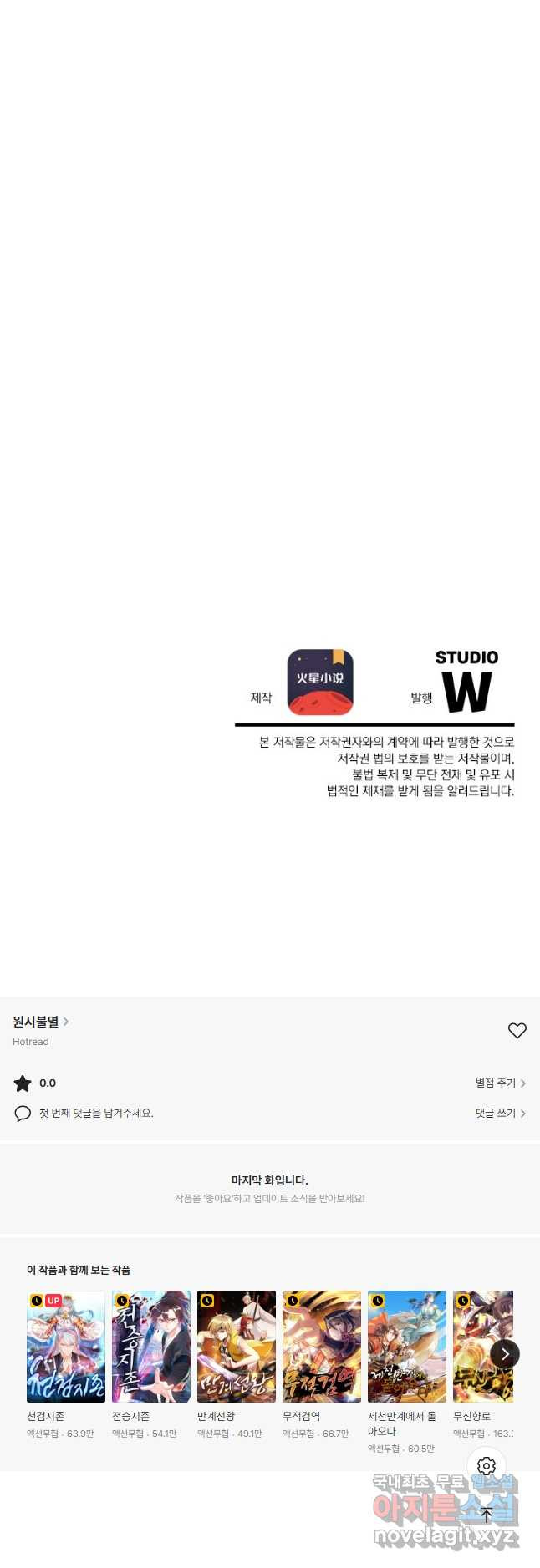This screenshot has height=1568, width=540.
Task: Open the viewer settings gear
Action: 487,1465
